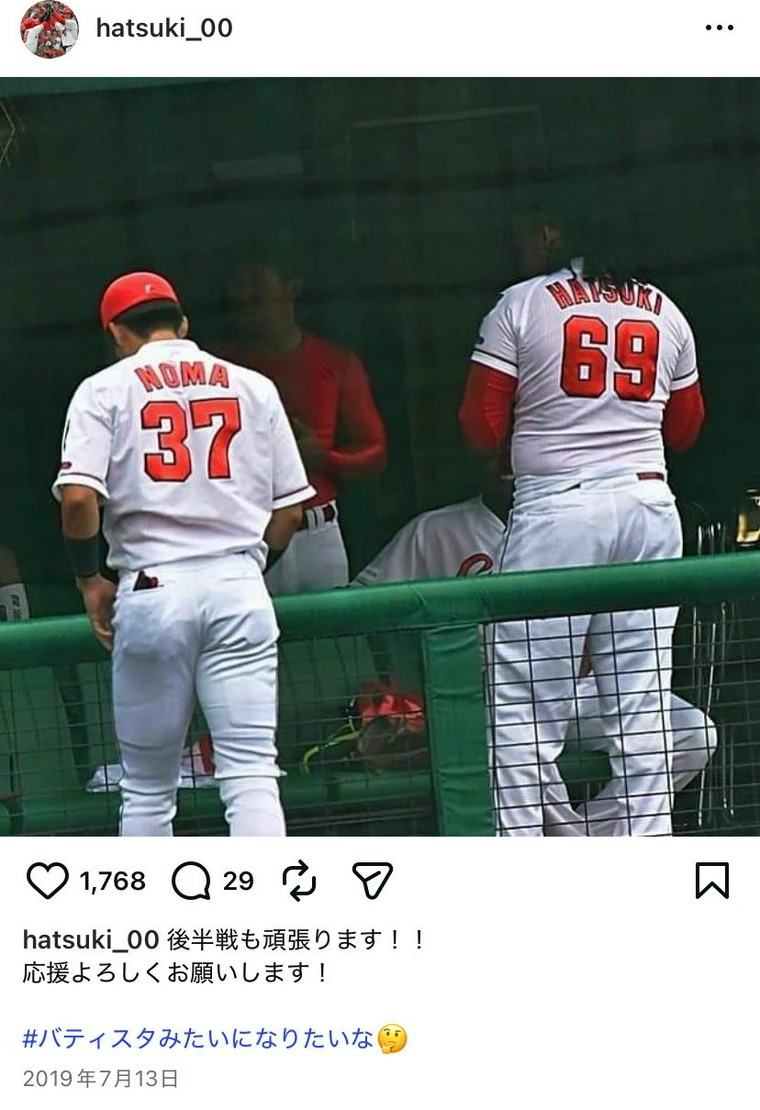The width and height of the screenshot is (760, 1110).
Task: Like this post with the heart icon
Action: pyautogui.click(x=46, y=881)
